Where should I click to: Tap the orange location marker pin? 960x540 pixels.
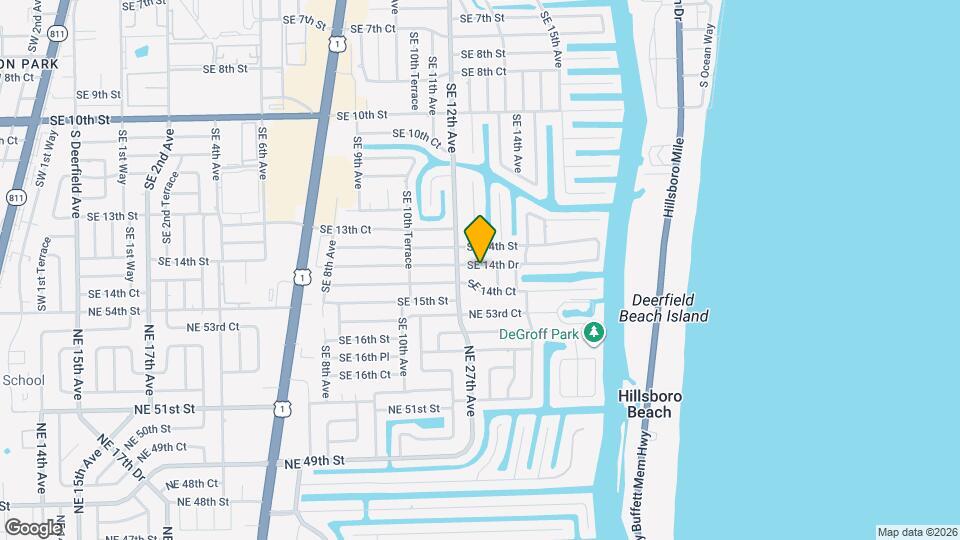481,238
